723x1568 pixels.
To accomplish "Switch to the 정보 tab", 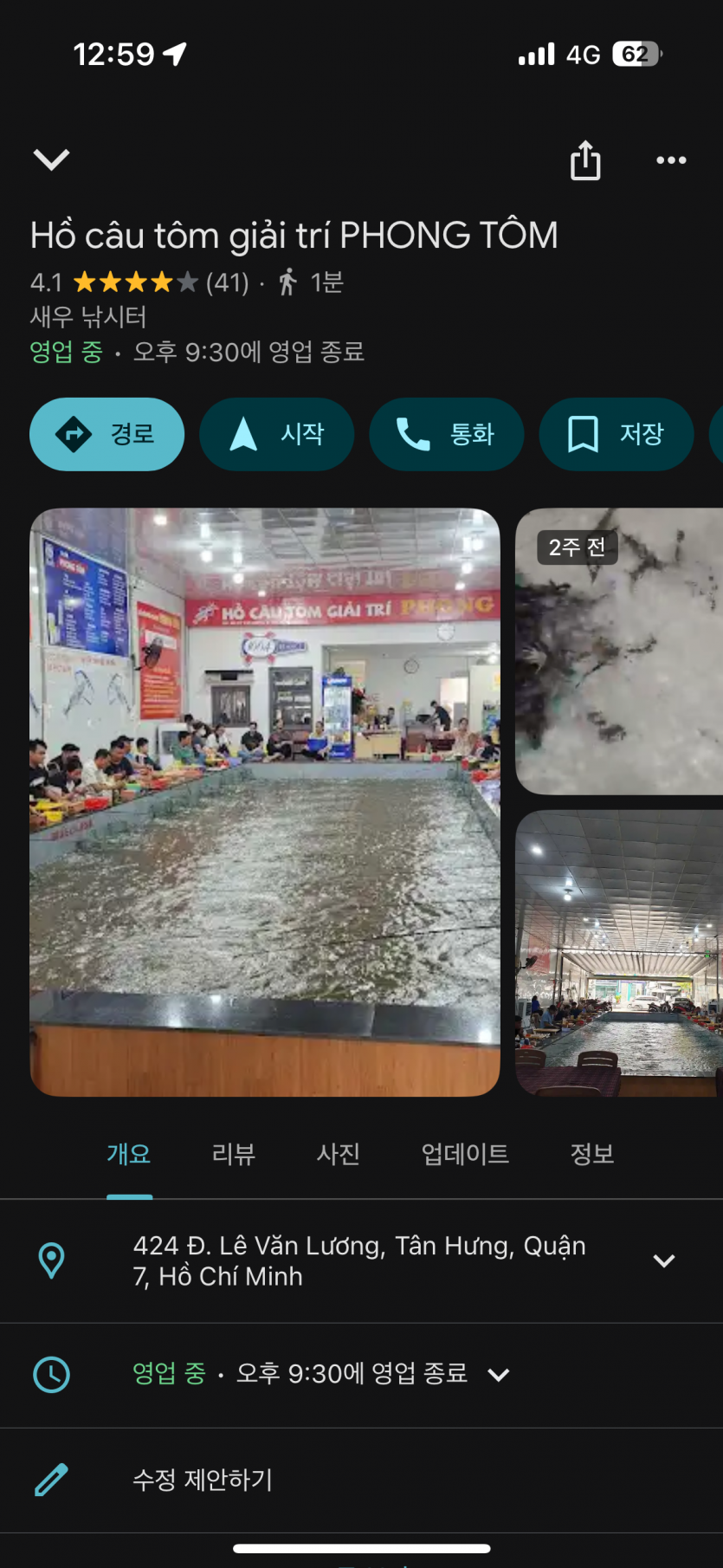I will 592,1154.
